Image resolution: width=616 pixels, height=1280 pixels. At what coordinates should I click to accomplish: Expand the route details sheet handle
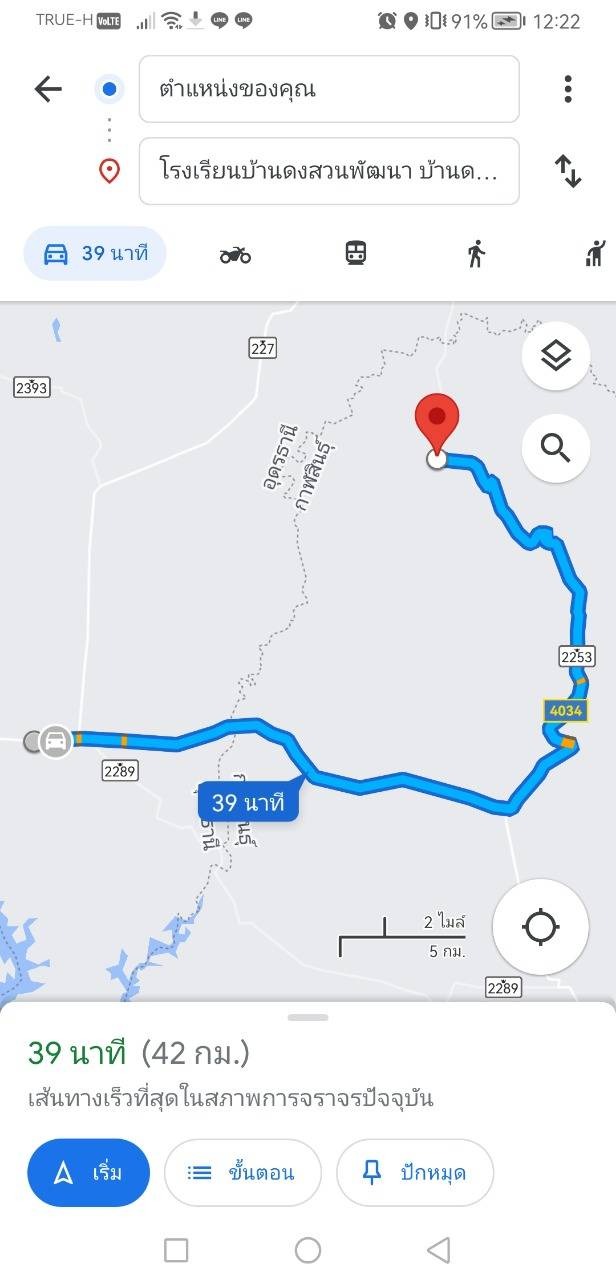308,1017
